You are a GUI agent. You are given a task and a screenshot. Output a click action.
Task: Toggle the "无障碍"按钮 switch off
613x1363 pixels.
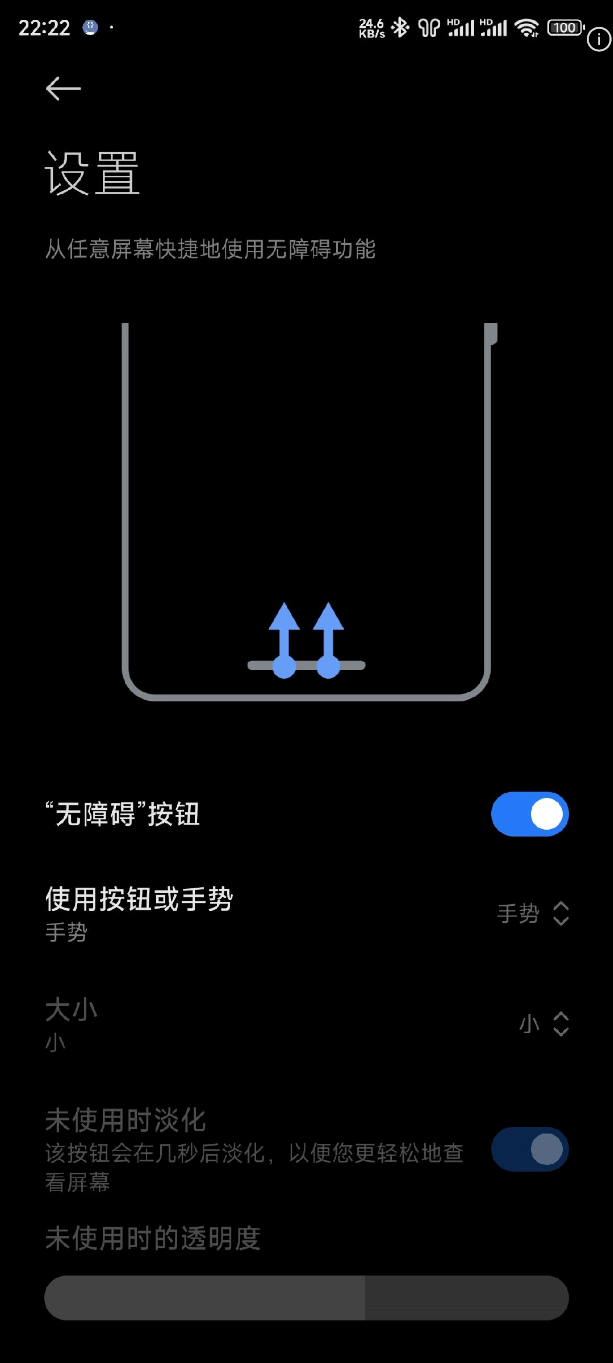point(529,814)
